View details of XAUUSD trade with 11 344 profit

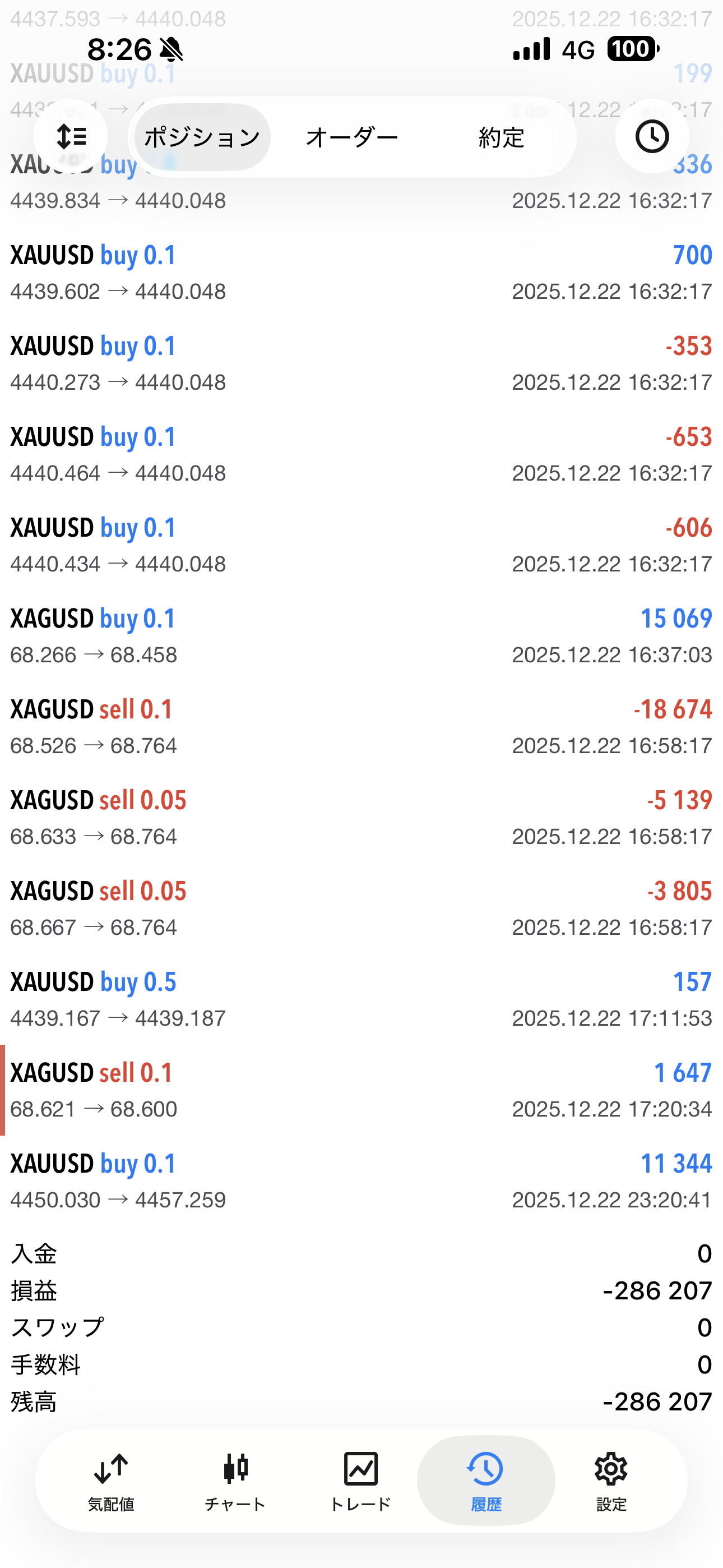[x=361, y=1181]
